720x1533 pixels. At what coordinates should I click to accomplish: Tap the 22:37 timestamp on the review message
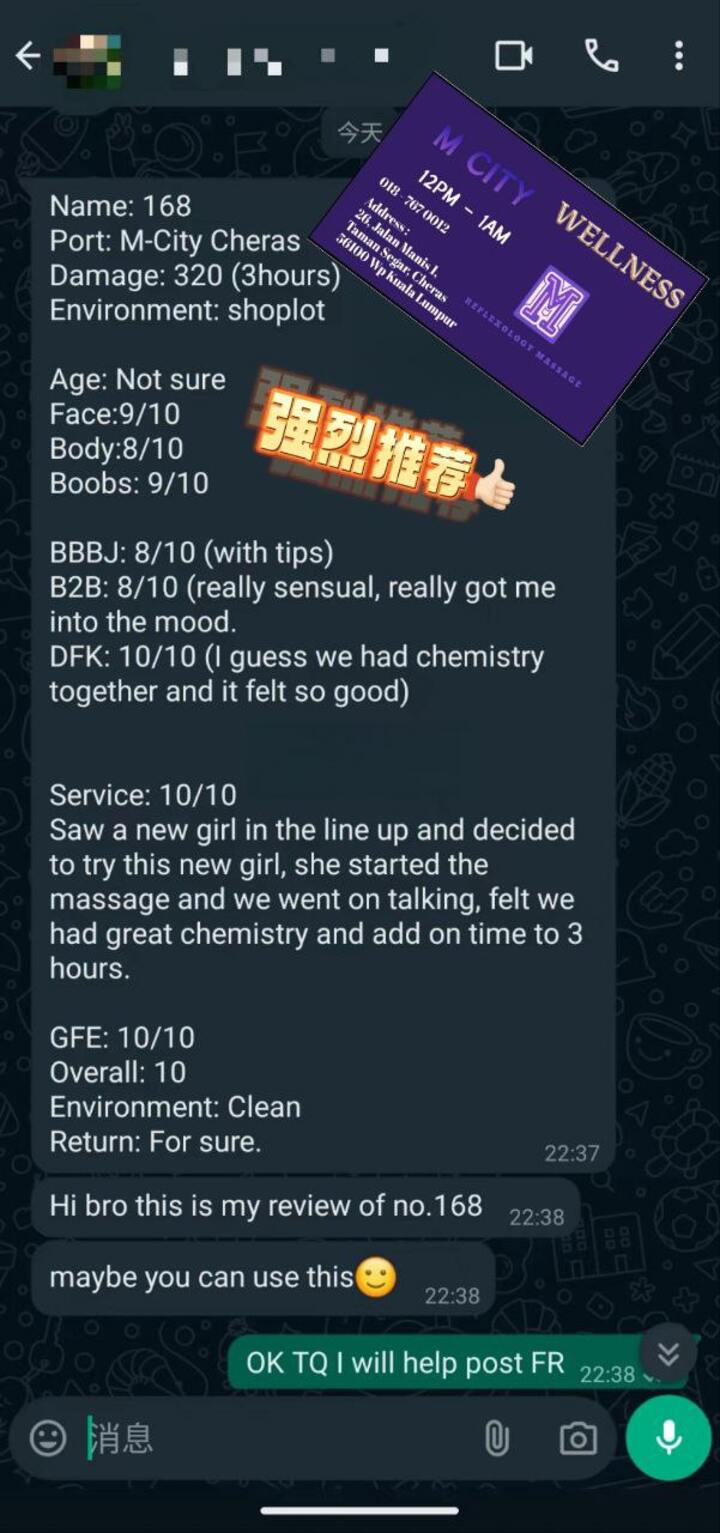571,1153
